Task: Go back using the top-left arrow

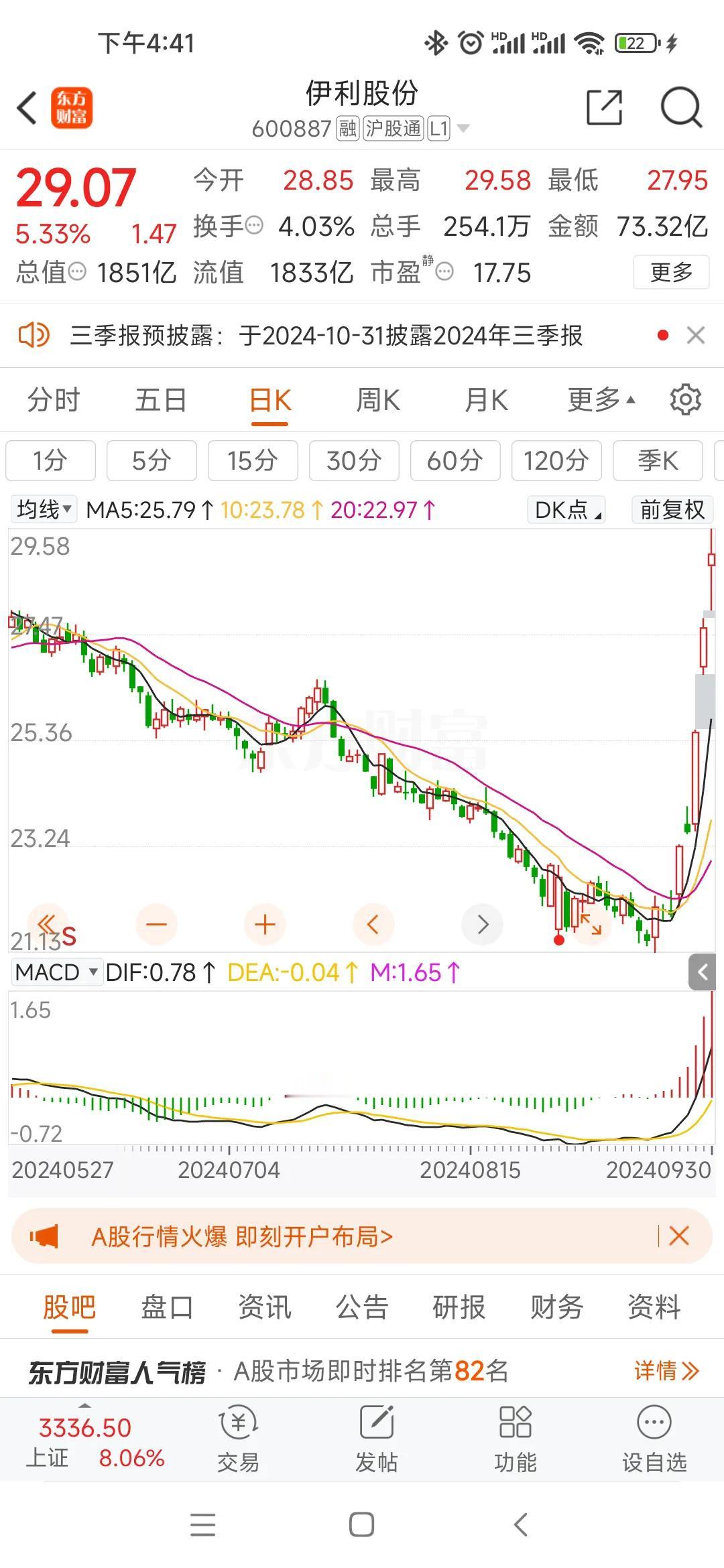Action: click(x=27, y=108)
